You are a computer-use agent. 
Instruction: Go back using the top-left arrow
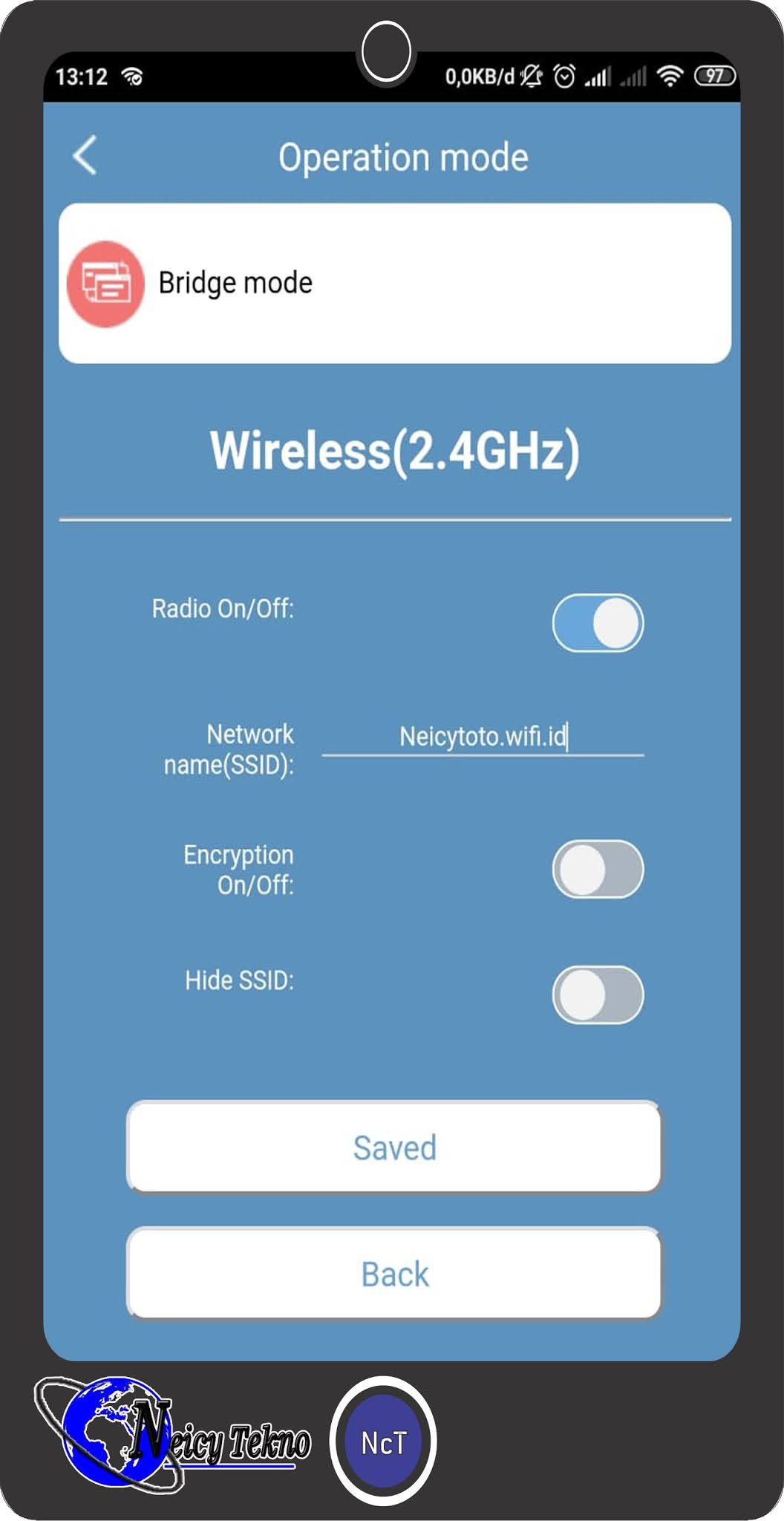tap(85, 155)
